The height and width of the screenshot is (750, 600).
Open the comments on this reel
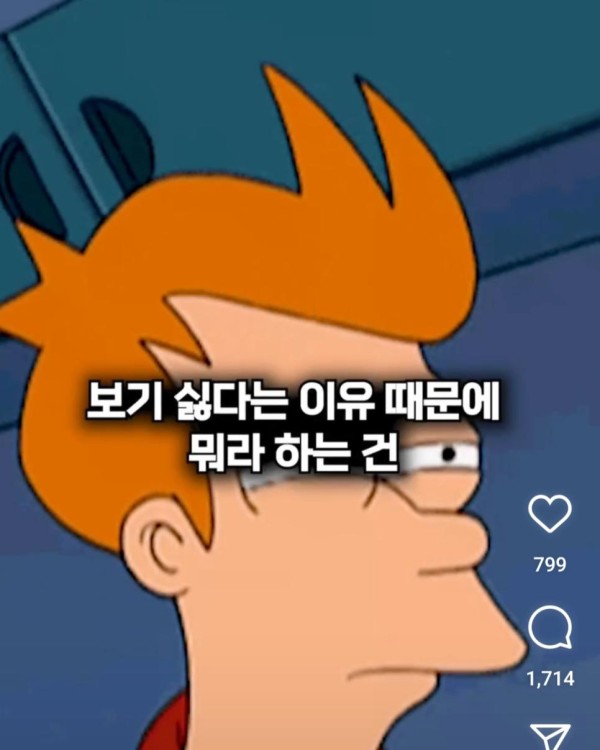[x=549, y=629]
